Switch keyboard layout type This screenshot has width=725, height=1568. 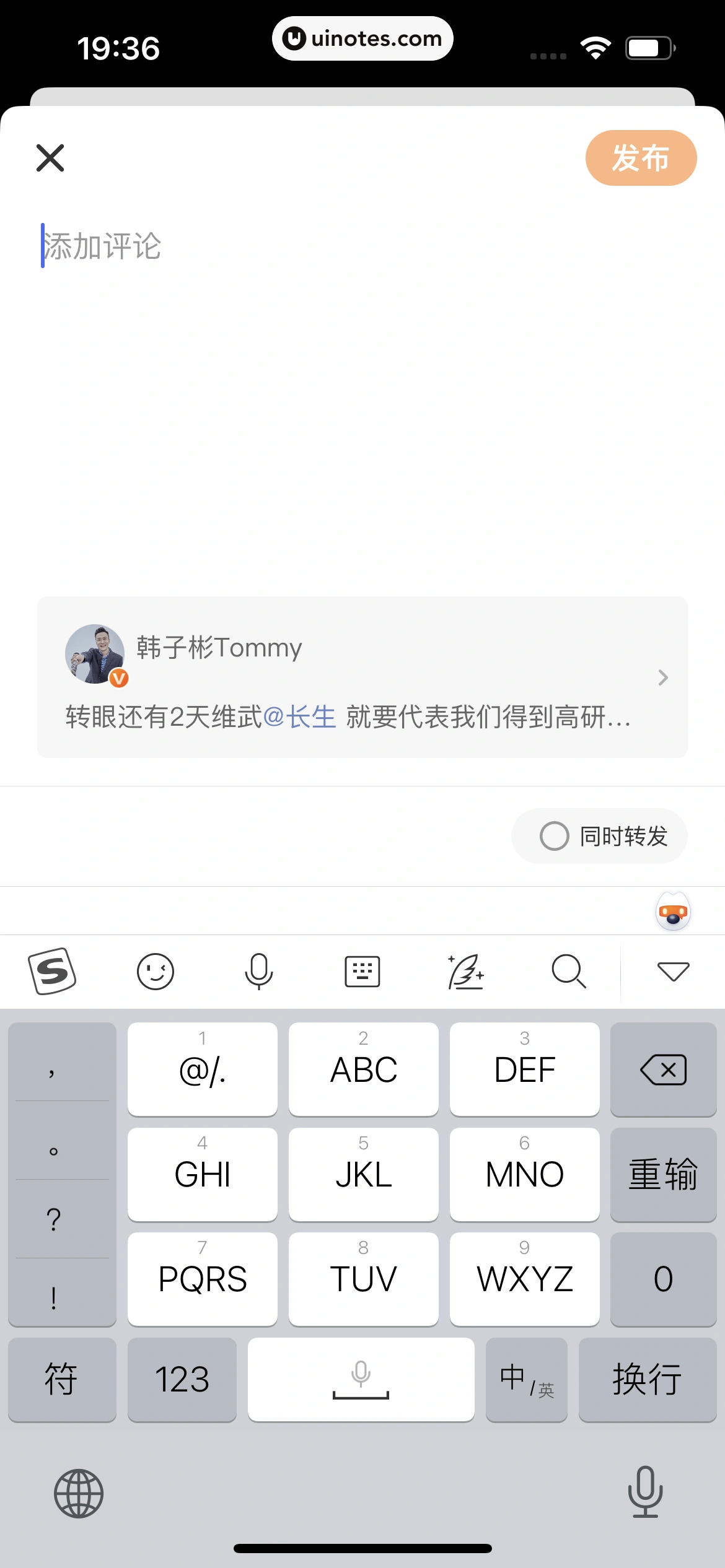click(362, 971)
